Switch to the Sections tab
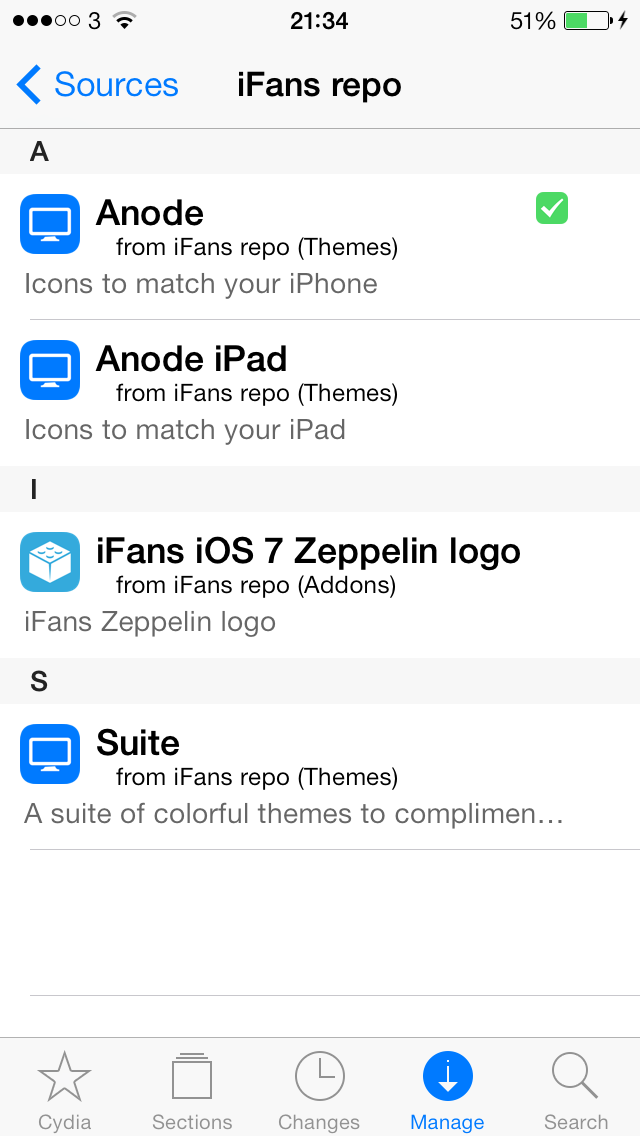 [x=192, y=1090]
